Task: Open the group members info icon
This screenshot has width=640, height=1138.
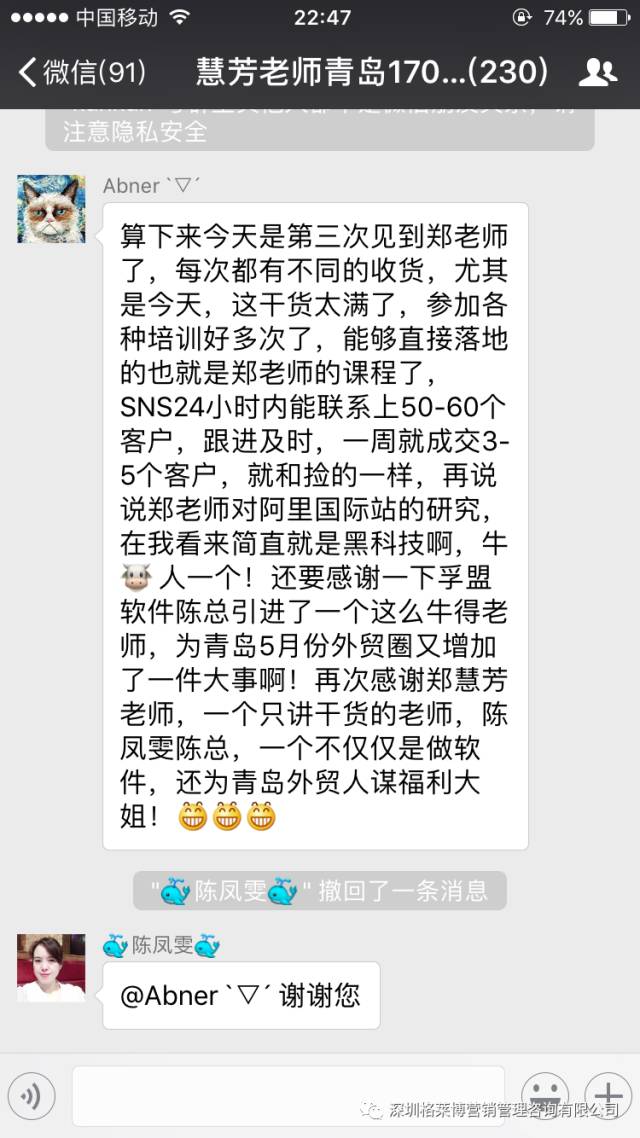Action: (x=598, y=72)
